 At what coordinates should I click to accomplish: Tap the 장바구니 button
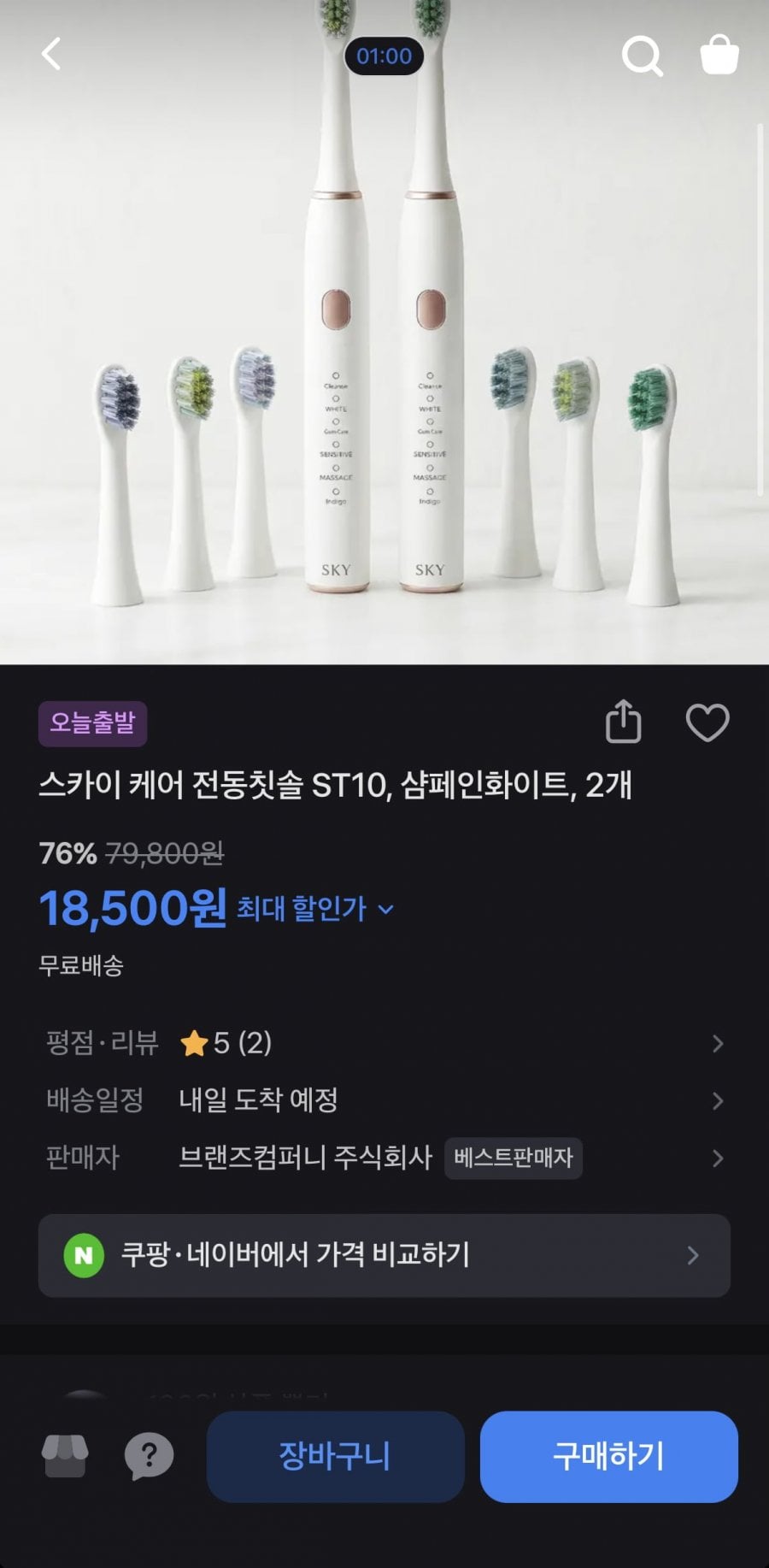point(335,1456)
